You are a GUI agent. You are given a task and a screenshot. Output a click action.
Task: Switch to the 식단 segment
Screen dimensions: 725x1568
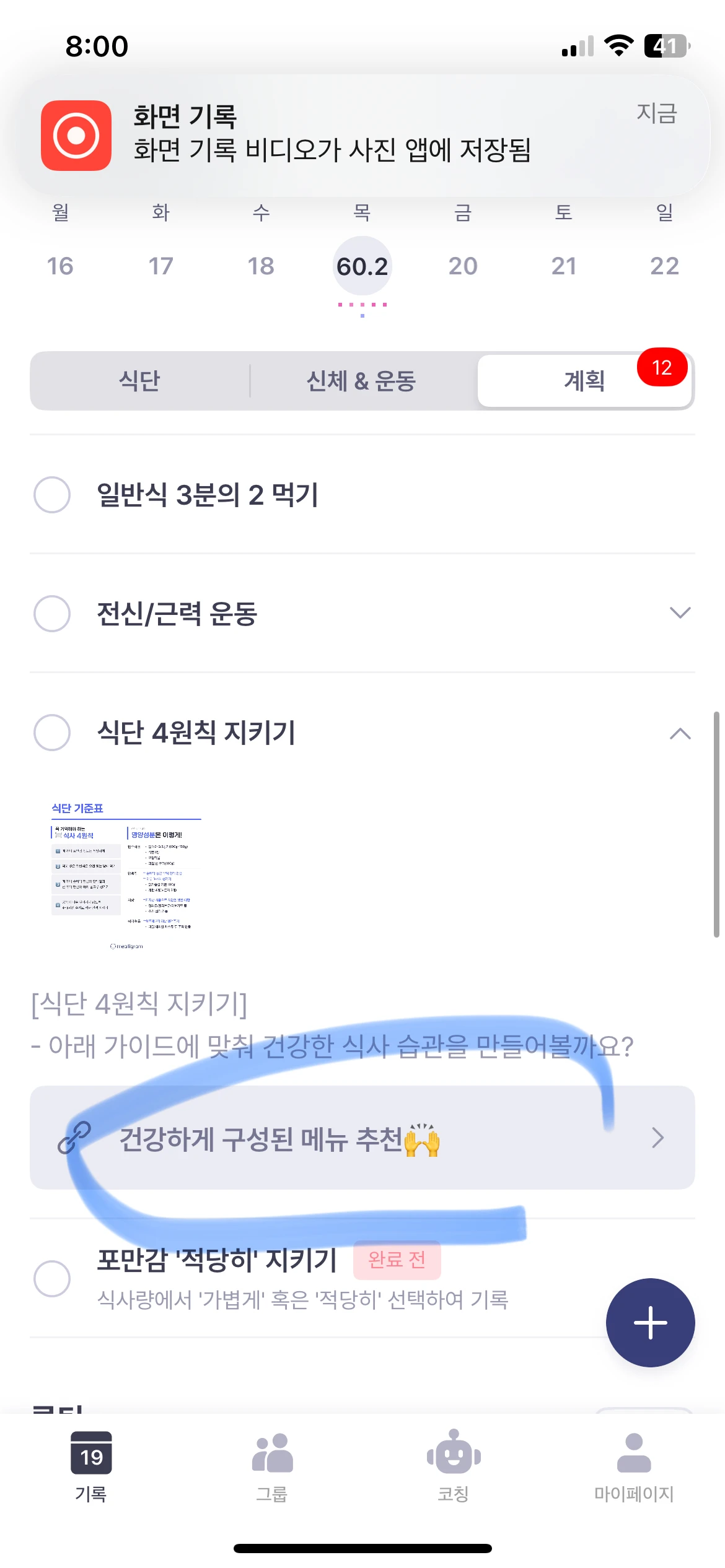[140, 381]
